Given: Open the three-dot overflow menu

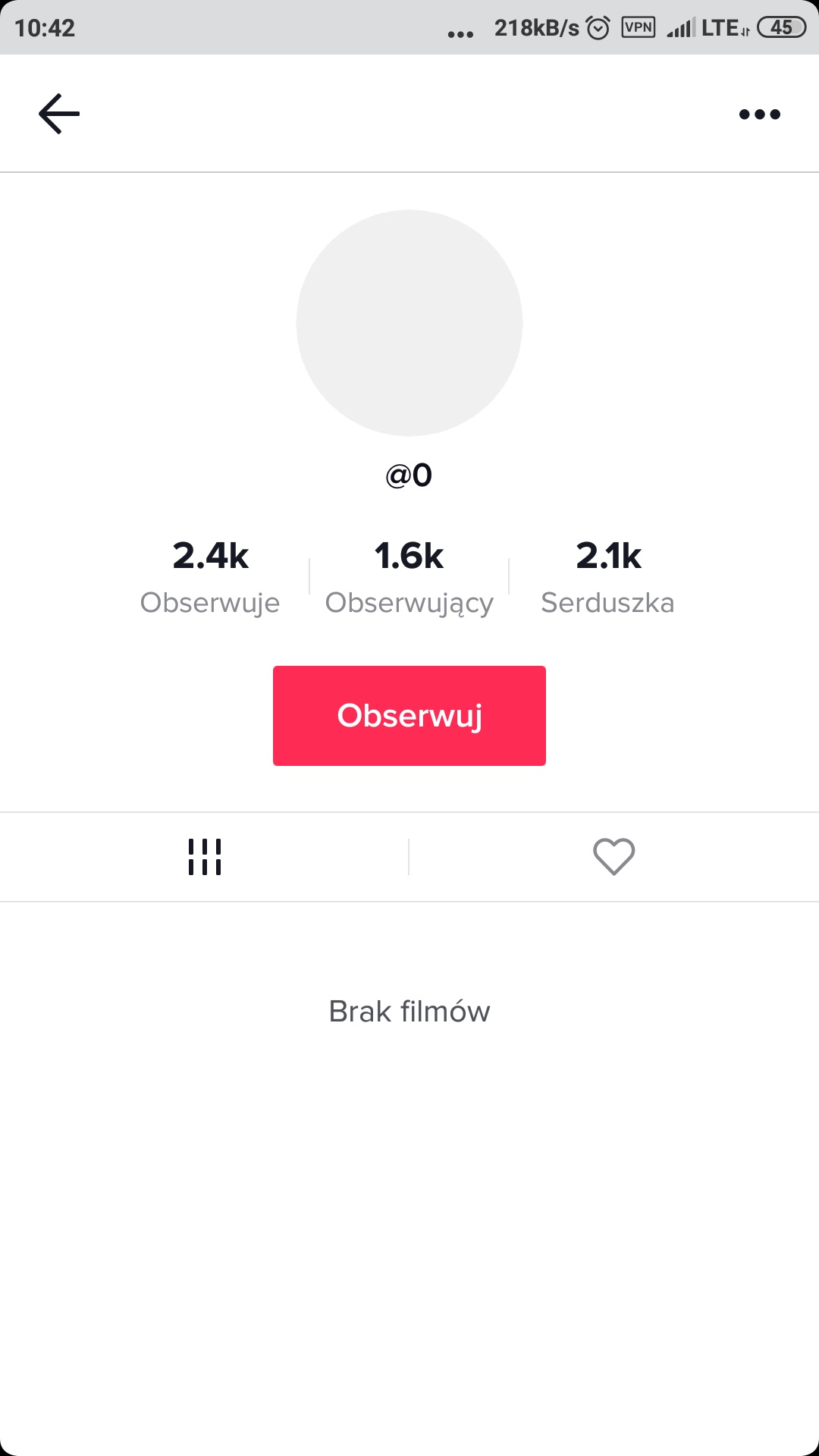Looking at the screenshot, I should (x=759, y=115).
